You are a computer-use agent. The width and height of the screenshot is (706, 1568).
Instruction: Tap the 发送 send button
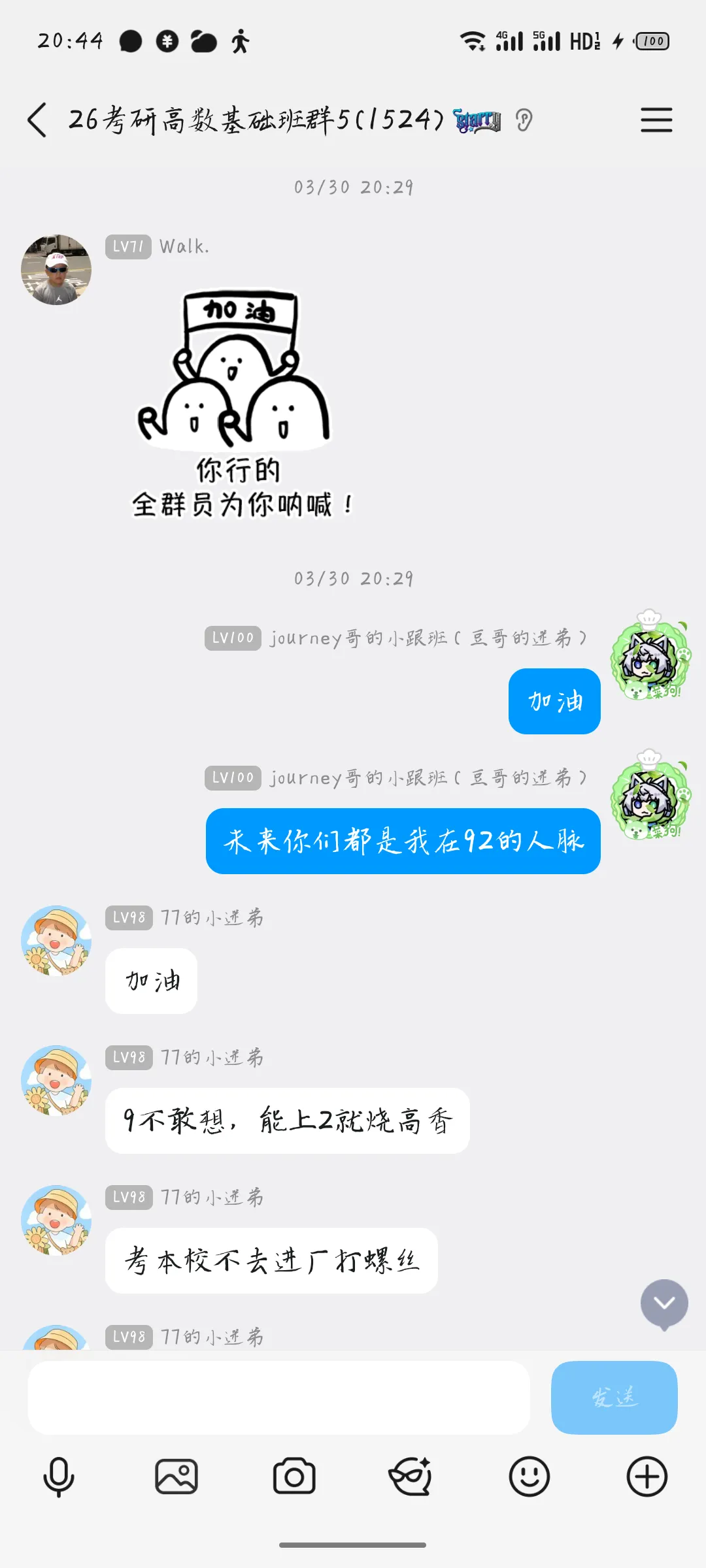pyautogui.click(x=614, y=1398)
